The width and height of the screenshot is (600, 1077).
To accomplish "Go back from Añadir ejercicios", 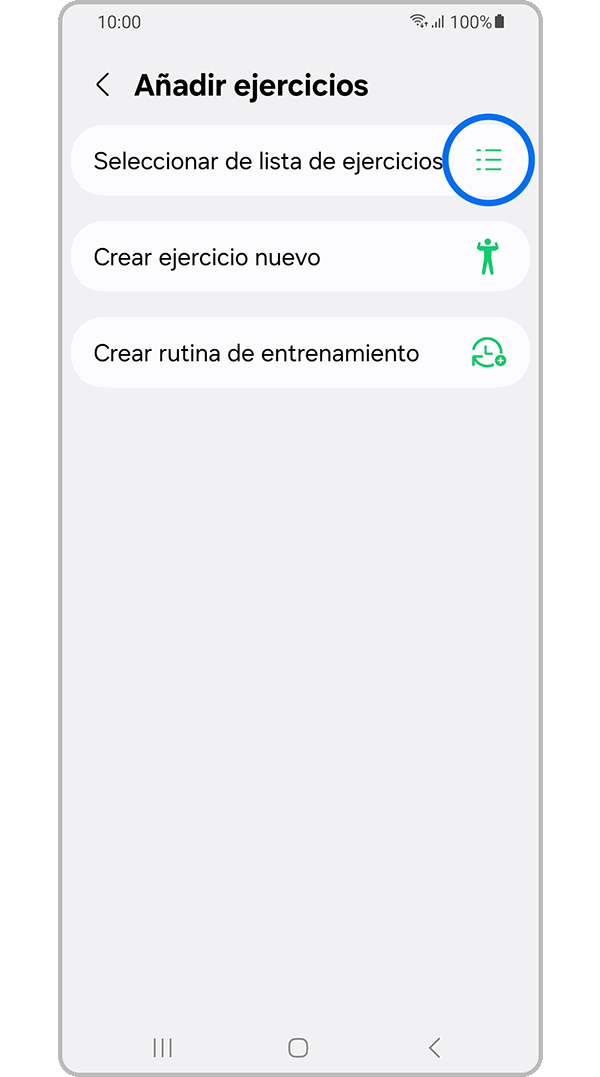I will [x=102, y=85].
